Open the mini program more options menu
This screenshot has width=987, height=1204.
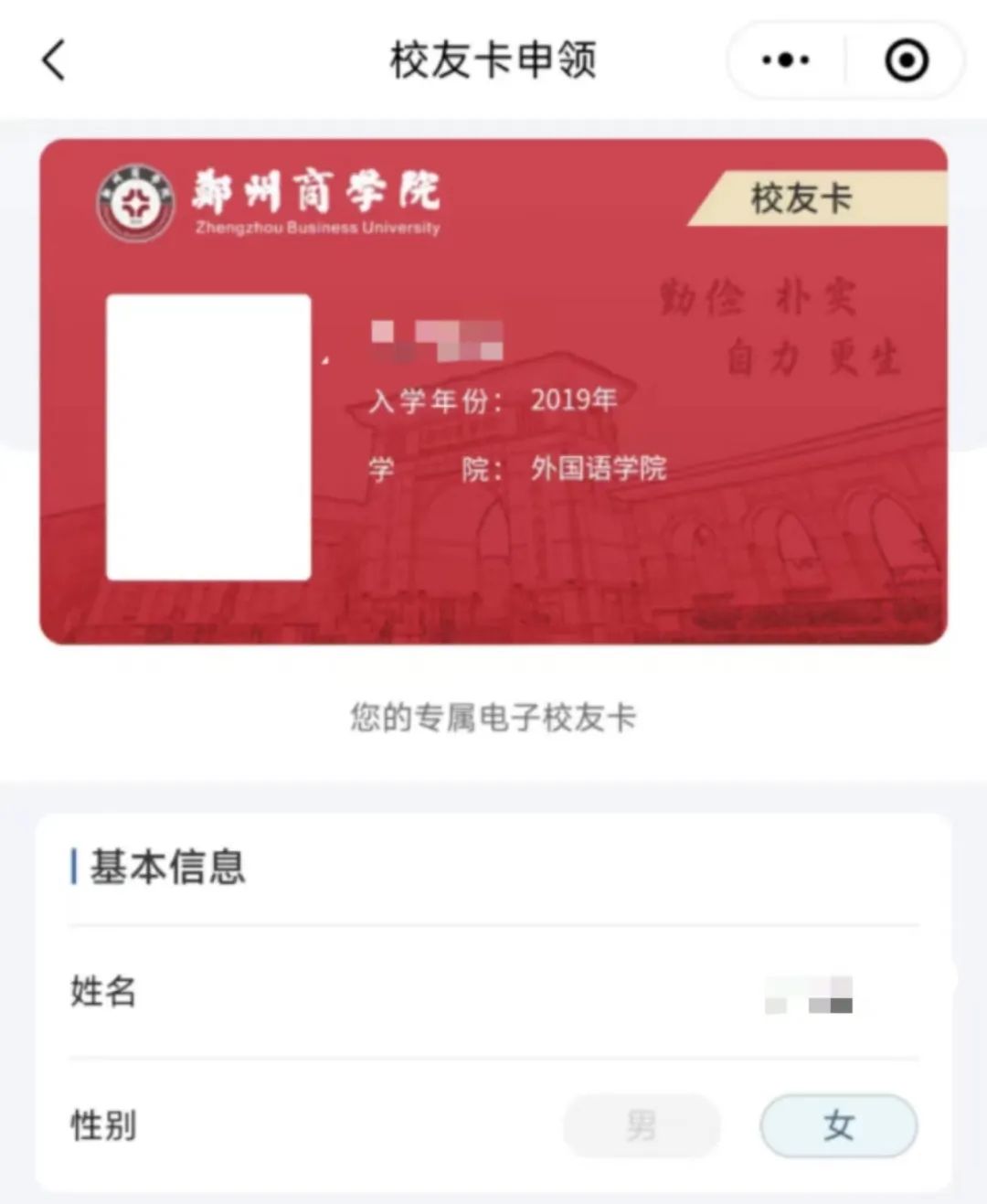785,60
